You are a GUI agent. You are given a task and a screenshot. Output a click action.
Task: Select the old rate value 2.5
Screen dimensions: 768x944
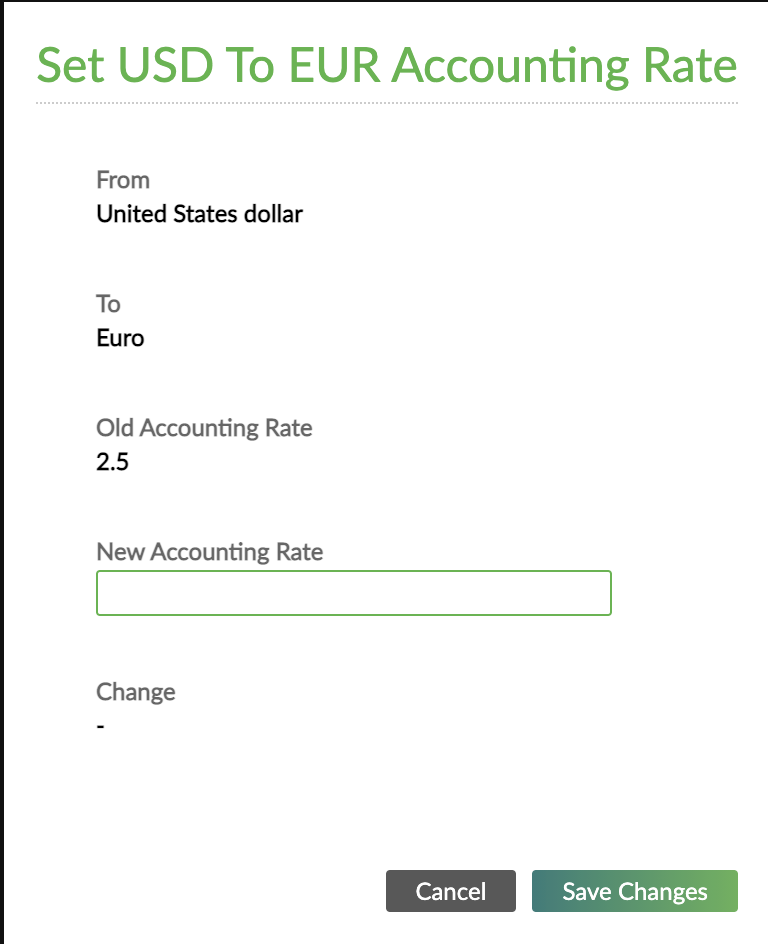(x=113, y=462)
